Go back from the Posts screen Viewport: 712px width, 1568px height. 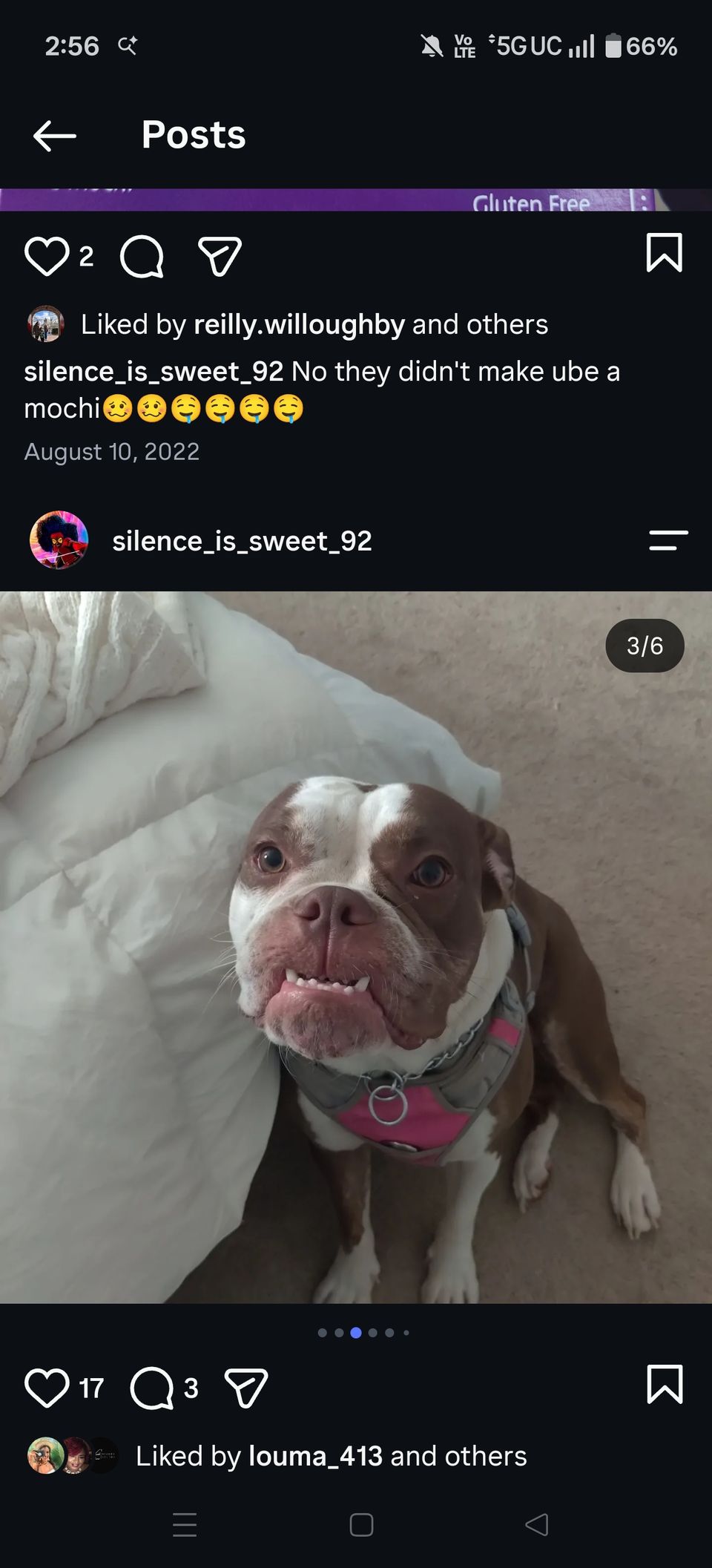point(55,136)
